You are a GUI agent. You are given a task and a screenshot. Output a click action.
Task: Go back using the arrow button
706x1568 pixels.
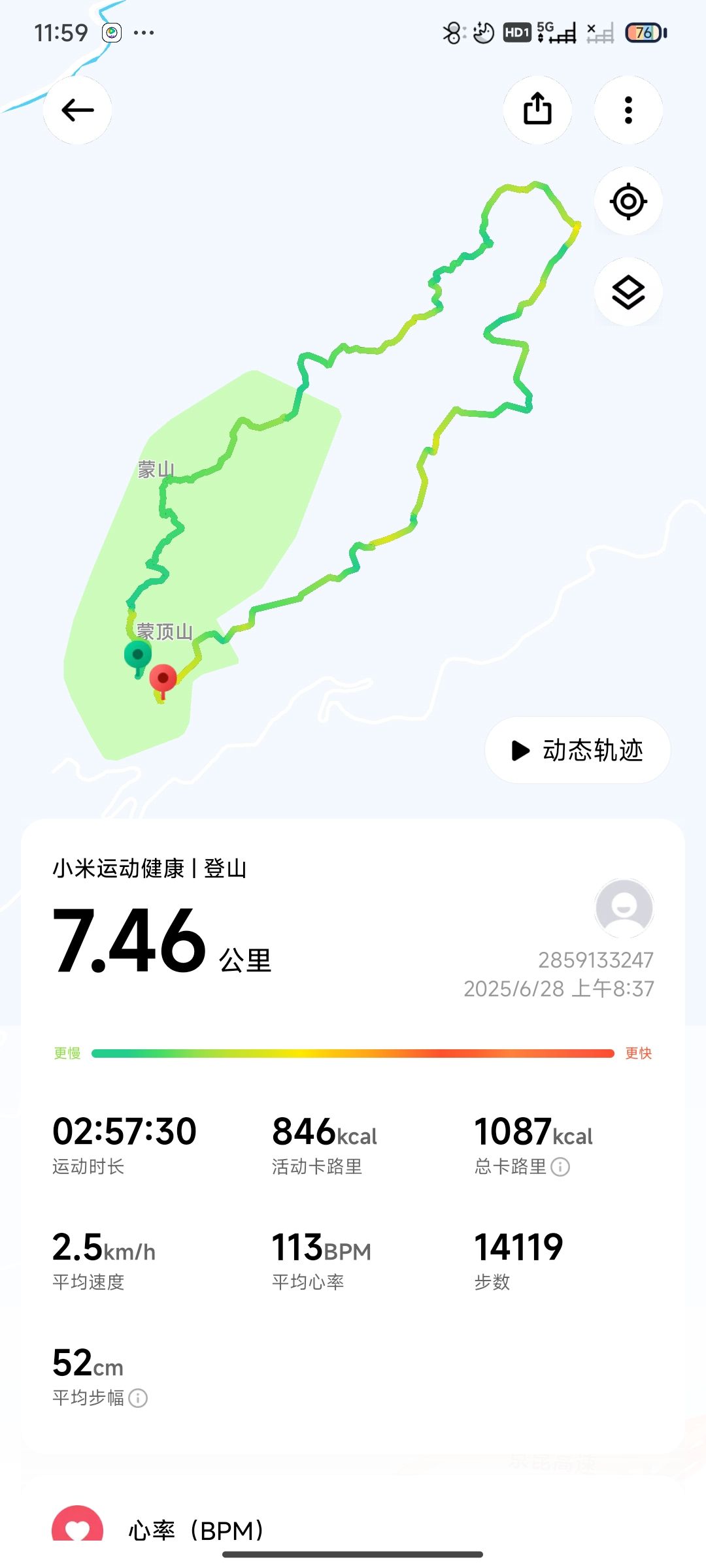coord(78,110)
